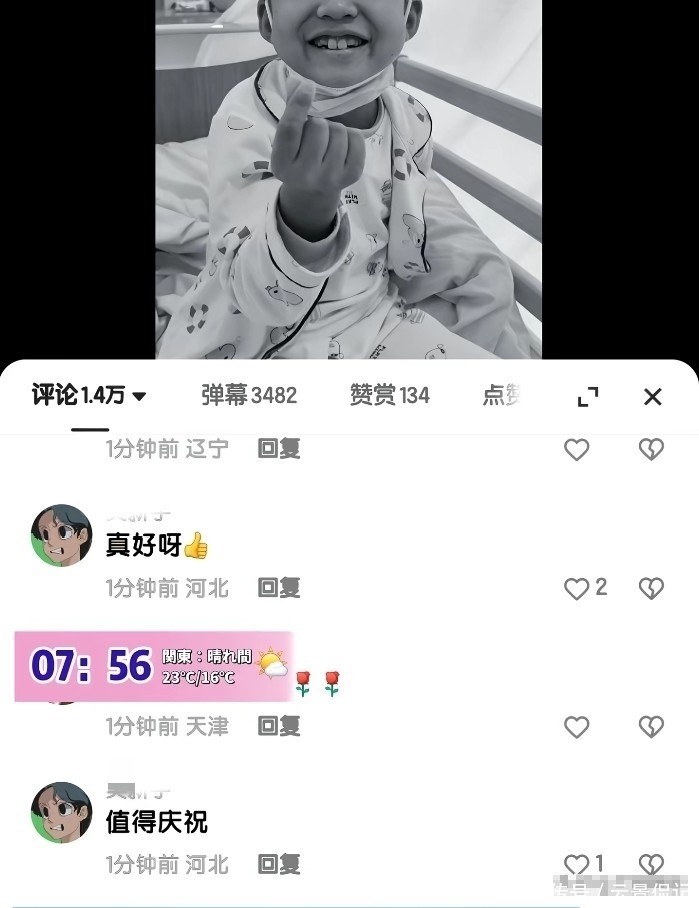Switch to the 赞赏 134 tab
This screenshot has width=699, height=908.
tap(389, 396)
